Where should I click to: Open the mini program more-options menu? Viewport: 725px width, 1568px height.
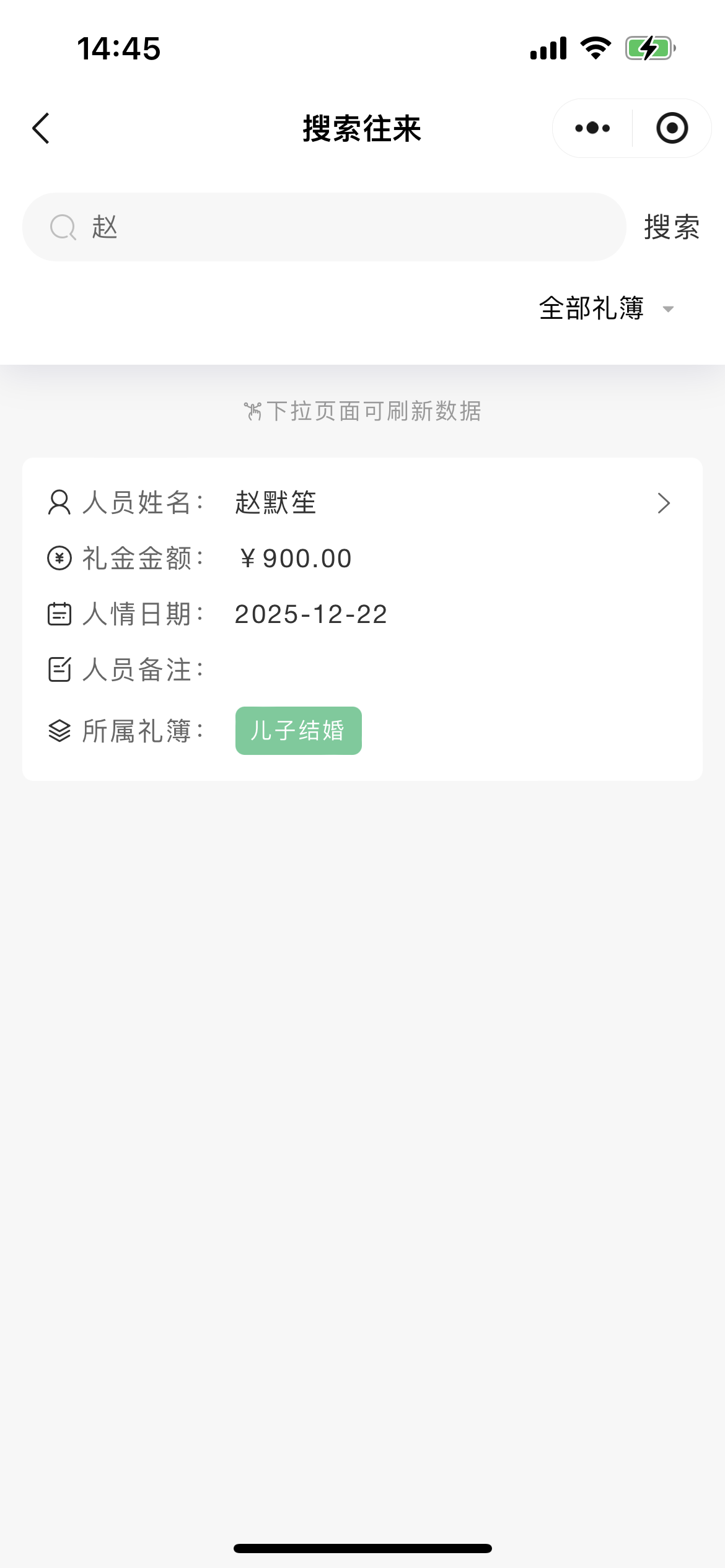coord(592,128)
